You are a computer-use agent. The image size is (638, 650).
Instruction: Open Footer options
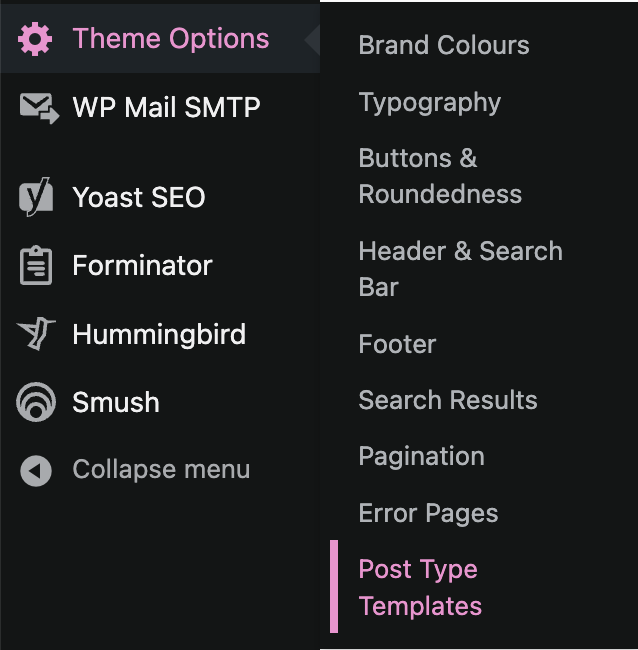click(397, 344)
